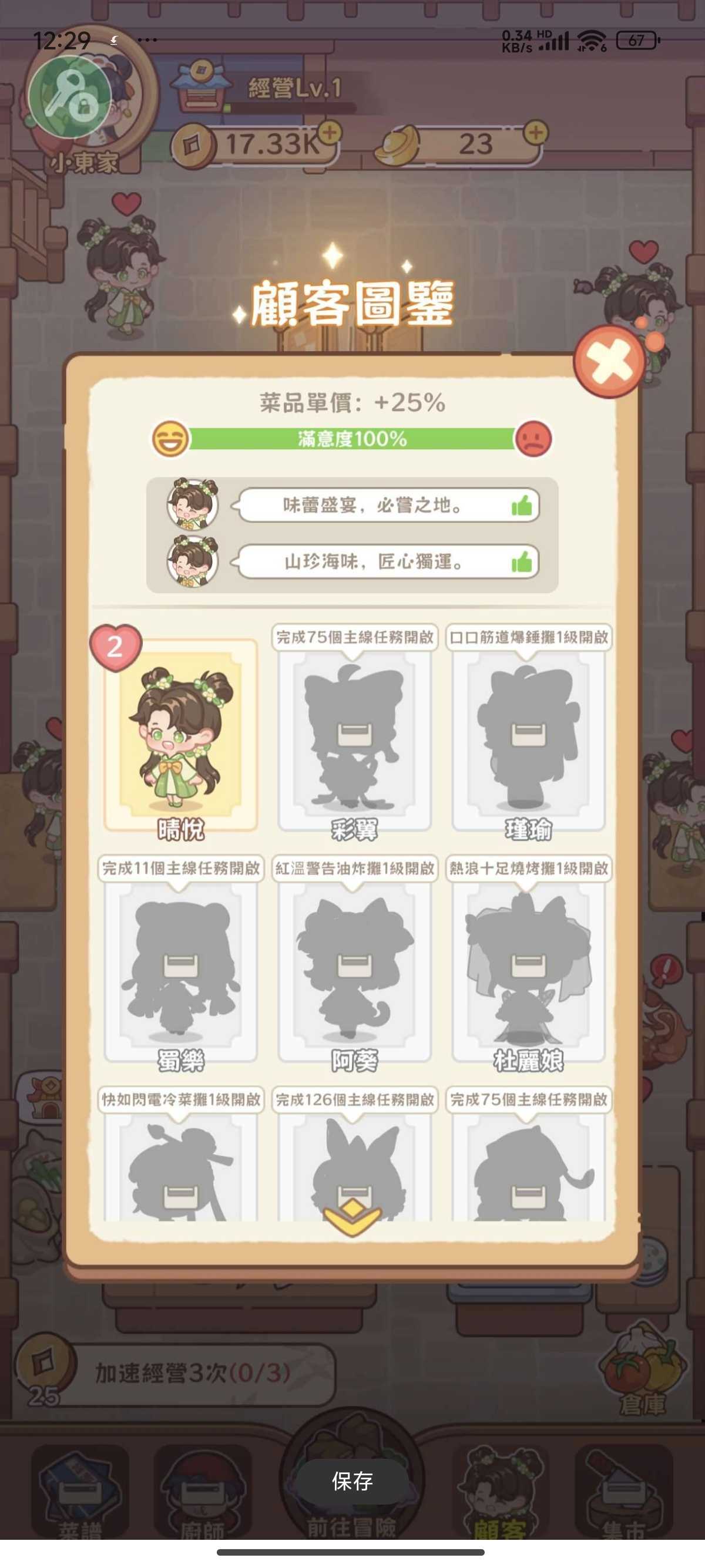Like the review 山珍海味，匠心獨運
This screenshot has width=705, height=1568.
(x=522, y=562)
